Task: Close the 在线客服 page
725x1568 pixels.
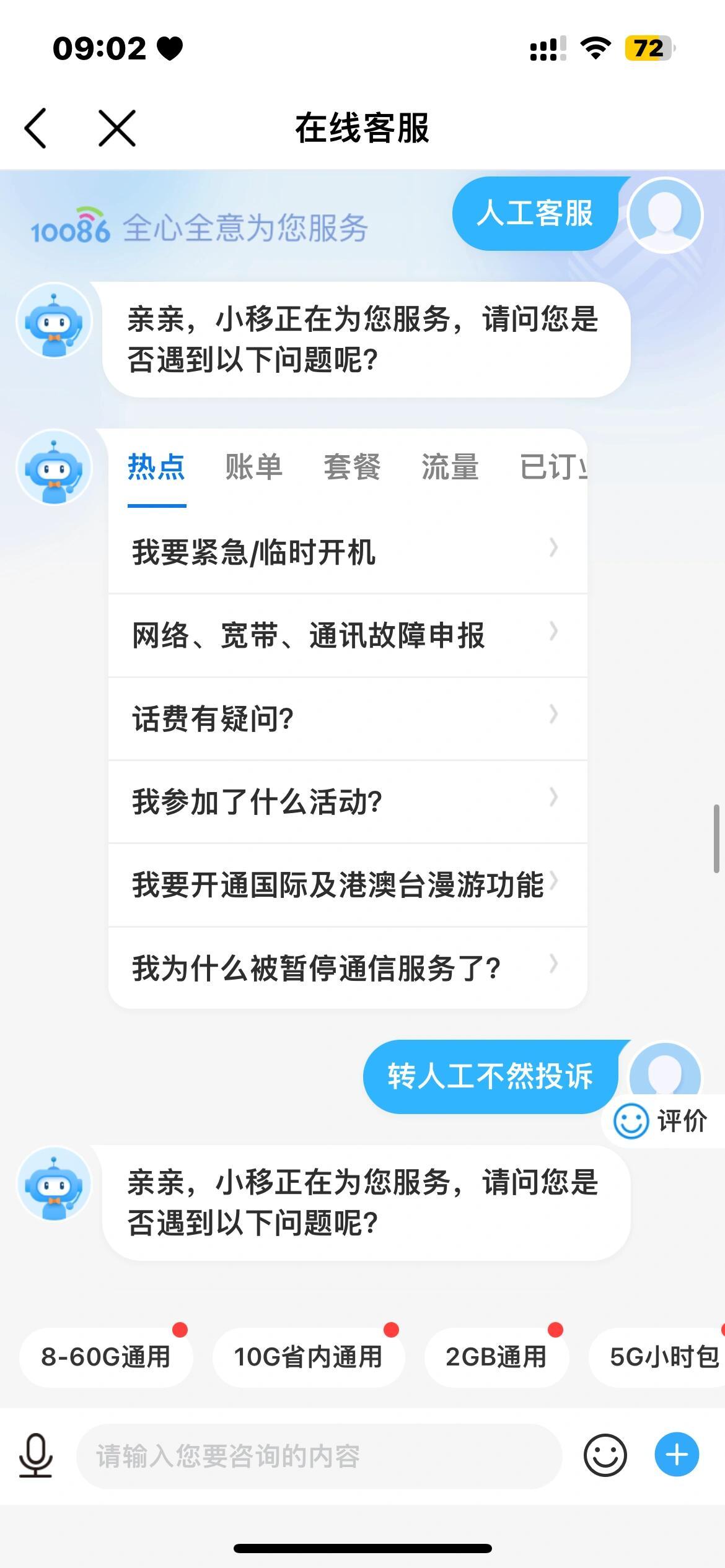Action: 117,128
